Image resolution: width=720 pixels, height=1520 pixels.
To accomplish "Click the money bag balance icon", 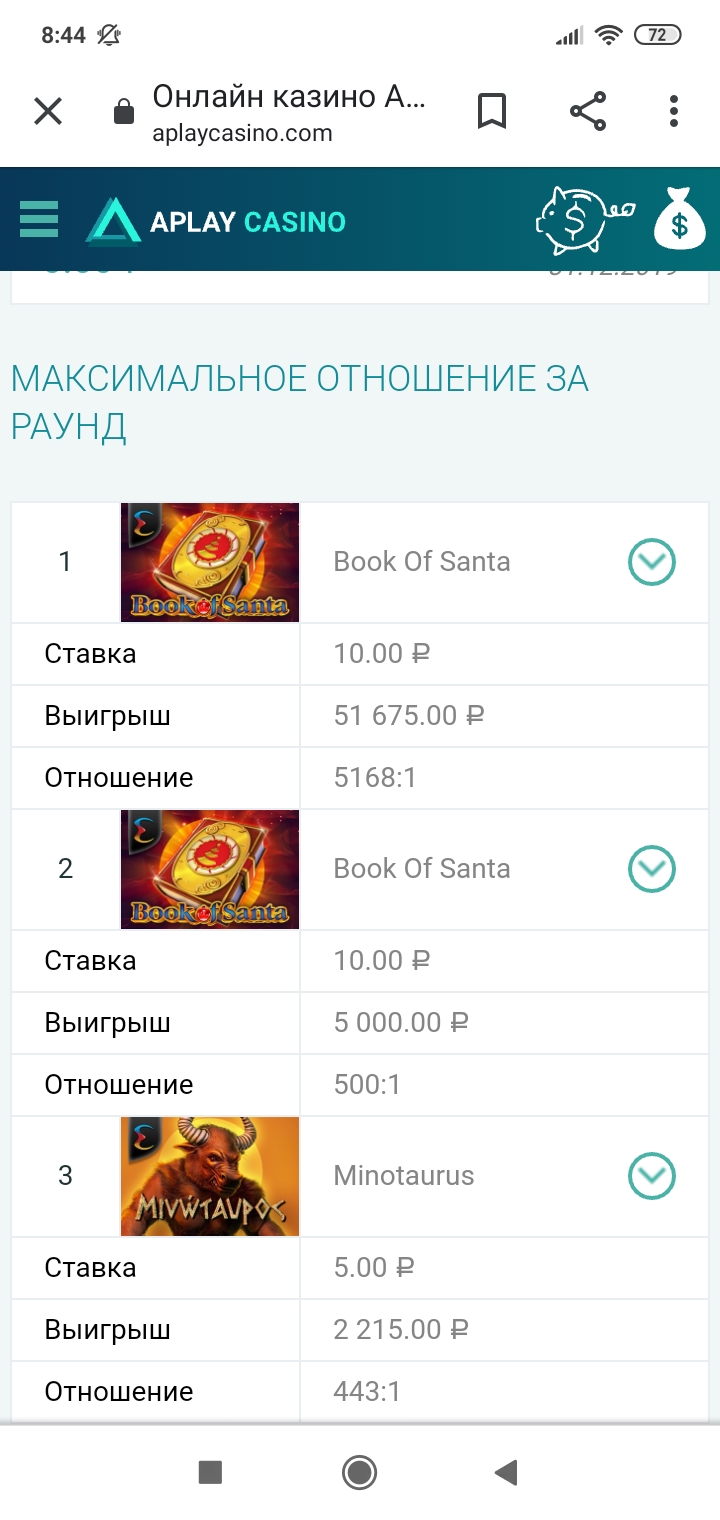I will 679,220.
